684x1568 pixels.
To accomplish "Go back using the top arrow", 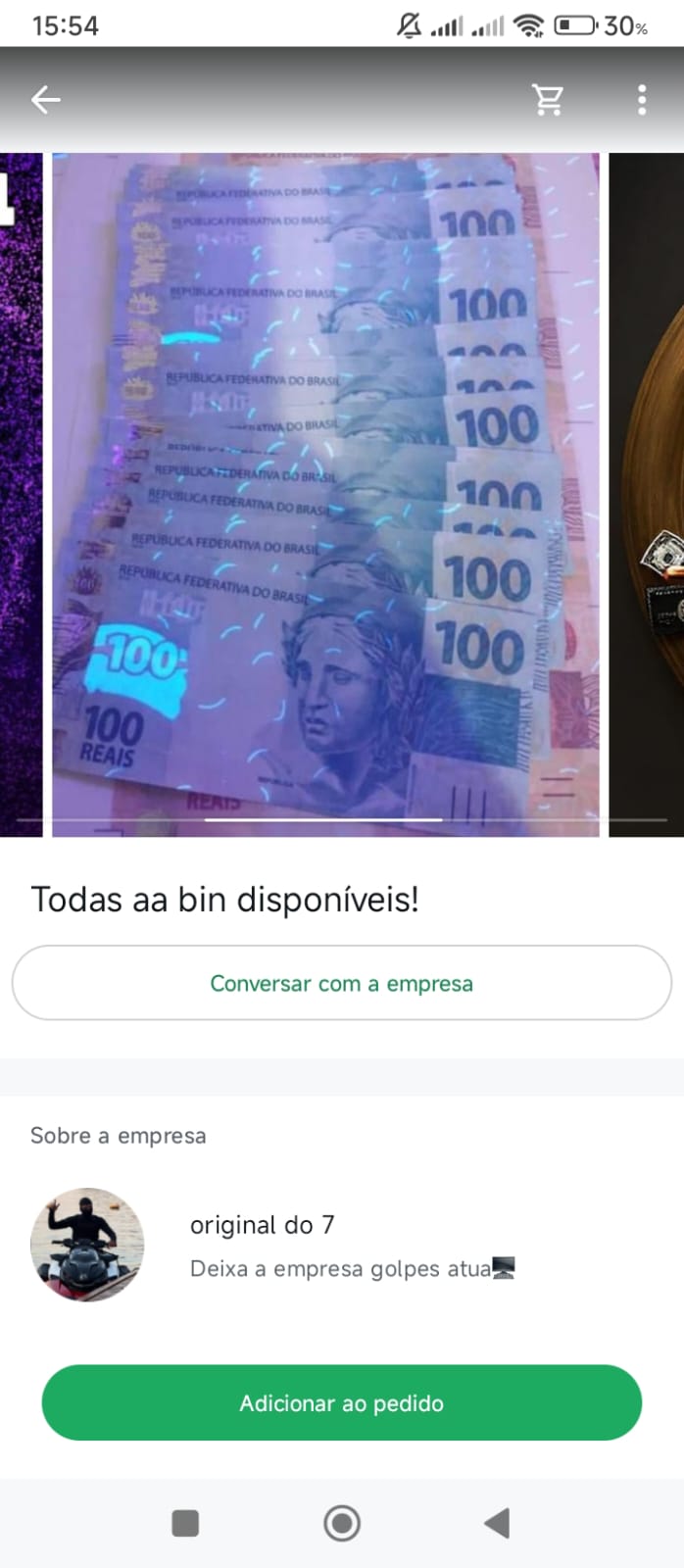I will [45, 99].
